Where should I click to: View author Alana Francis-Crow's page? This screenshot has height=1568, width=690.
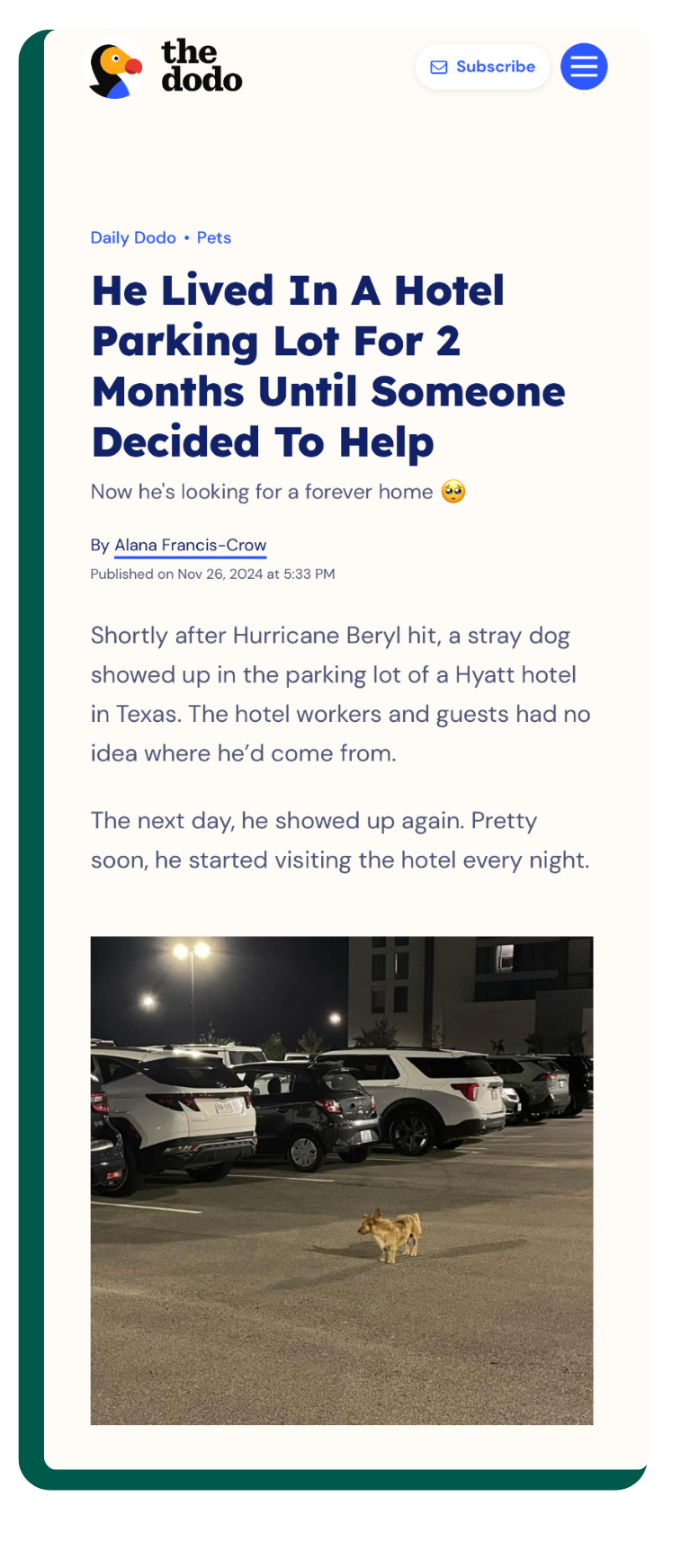(190, 545)
